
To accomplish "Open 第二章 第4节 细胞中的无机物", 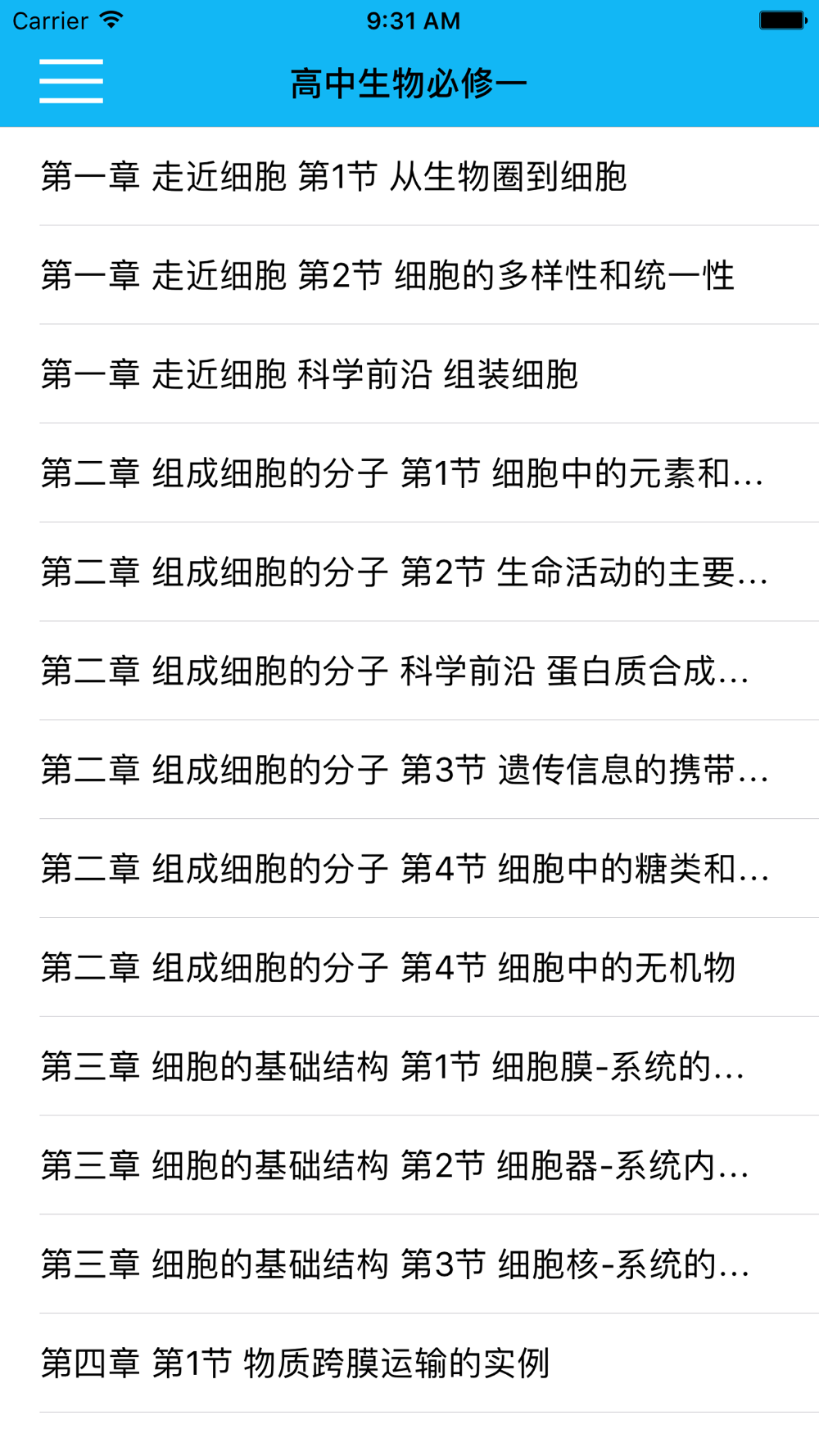I will click(409, 967).
